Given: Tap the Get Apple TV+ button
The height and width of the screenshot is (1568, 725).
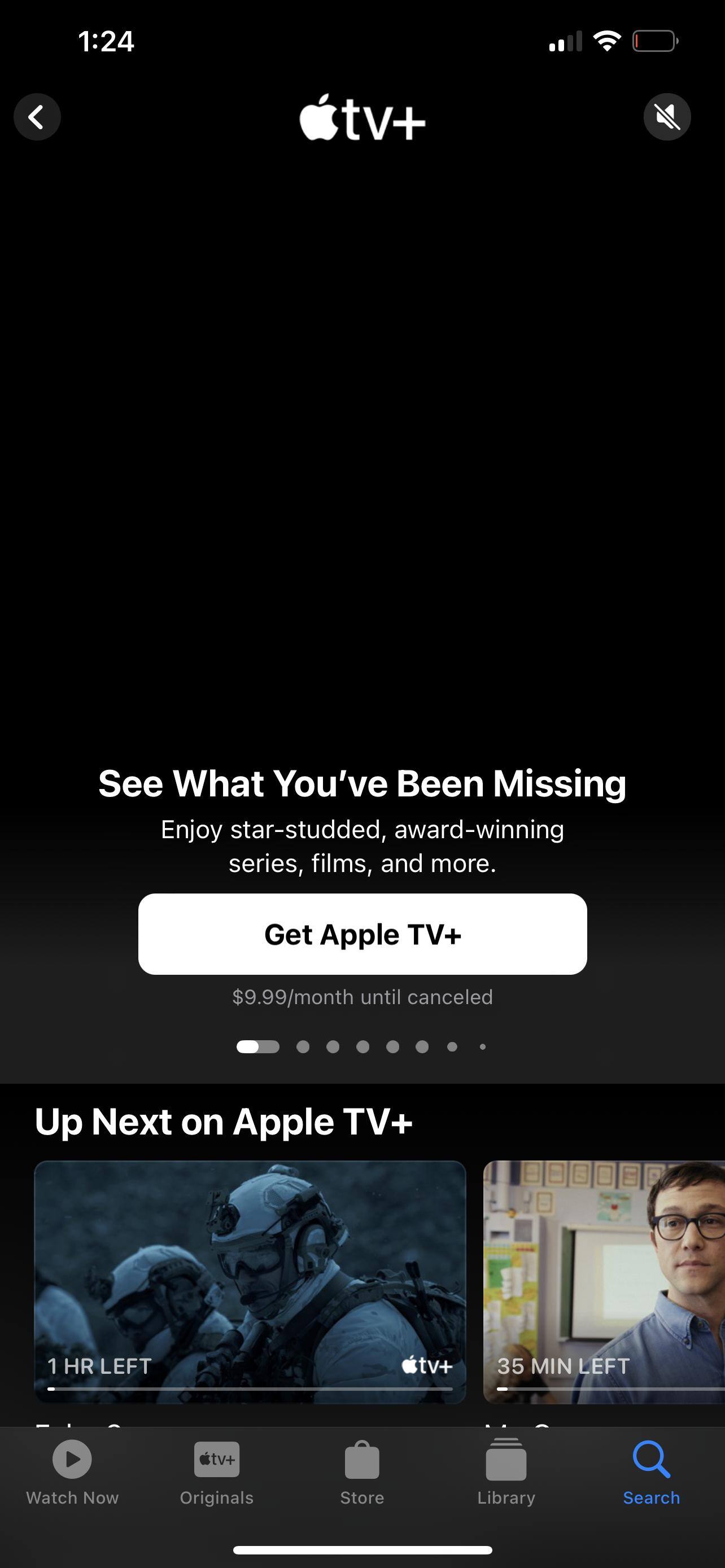Looking at the screenshot, I should tap(362, 934).
